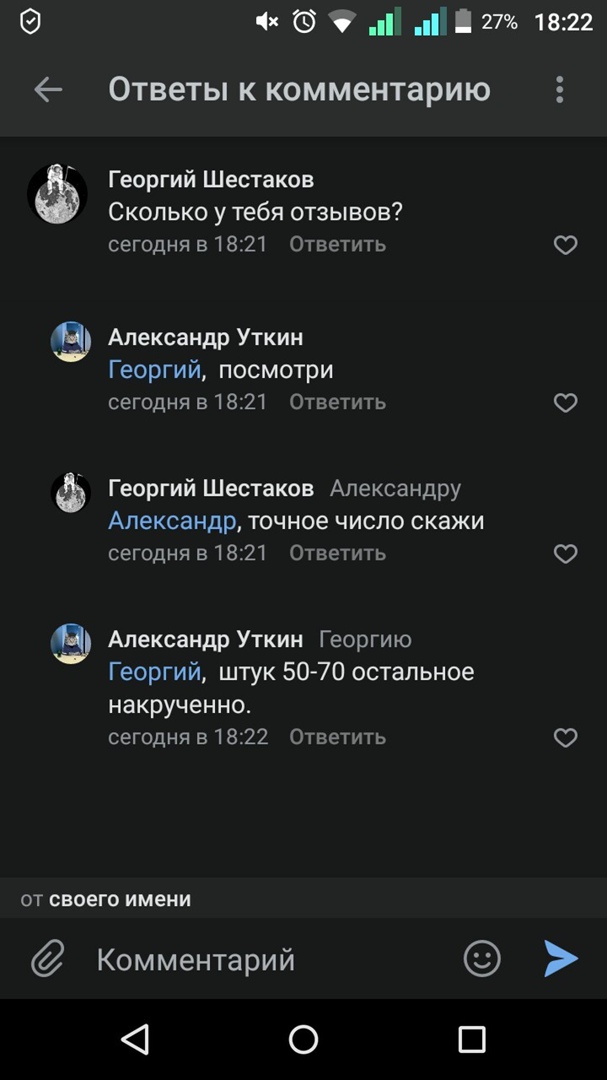Change posting identity "от своего имени"

click(x=106, y=899)
